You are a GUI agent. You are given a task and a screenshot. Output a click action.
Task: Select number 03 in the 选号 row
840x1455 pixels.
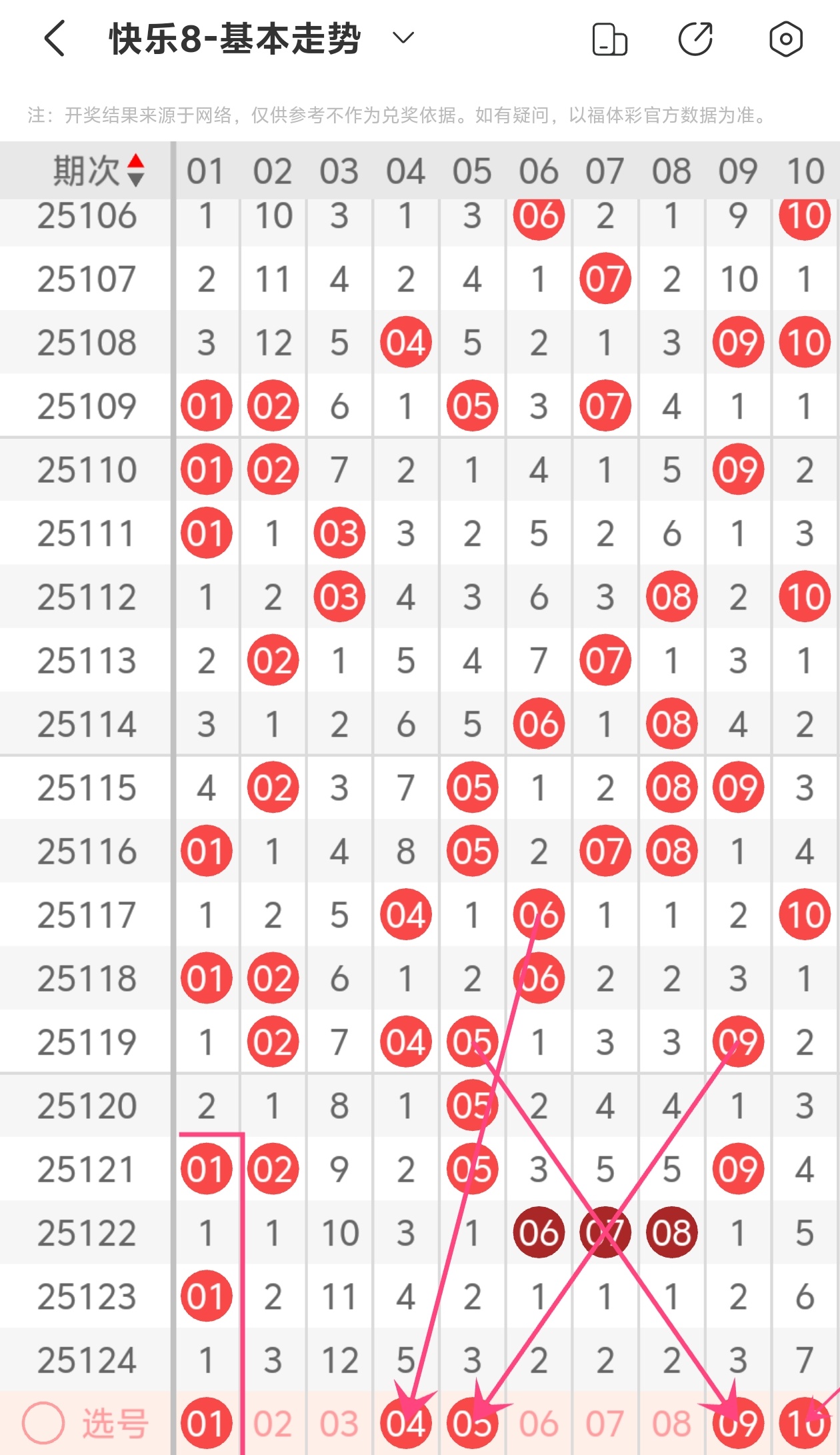click(339, 1423)
